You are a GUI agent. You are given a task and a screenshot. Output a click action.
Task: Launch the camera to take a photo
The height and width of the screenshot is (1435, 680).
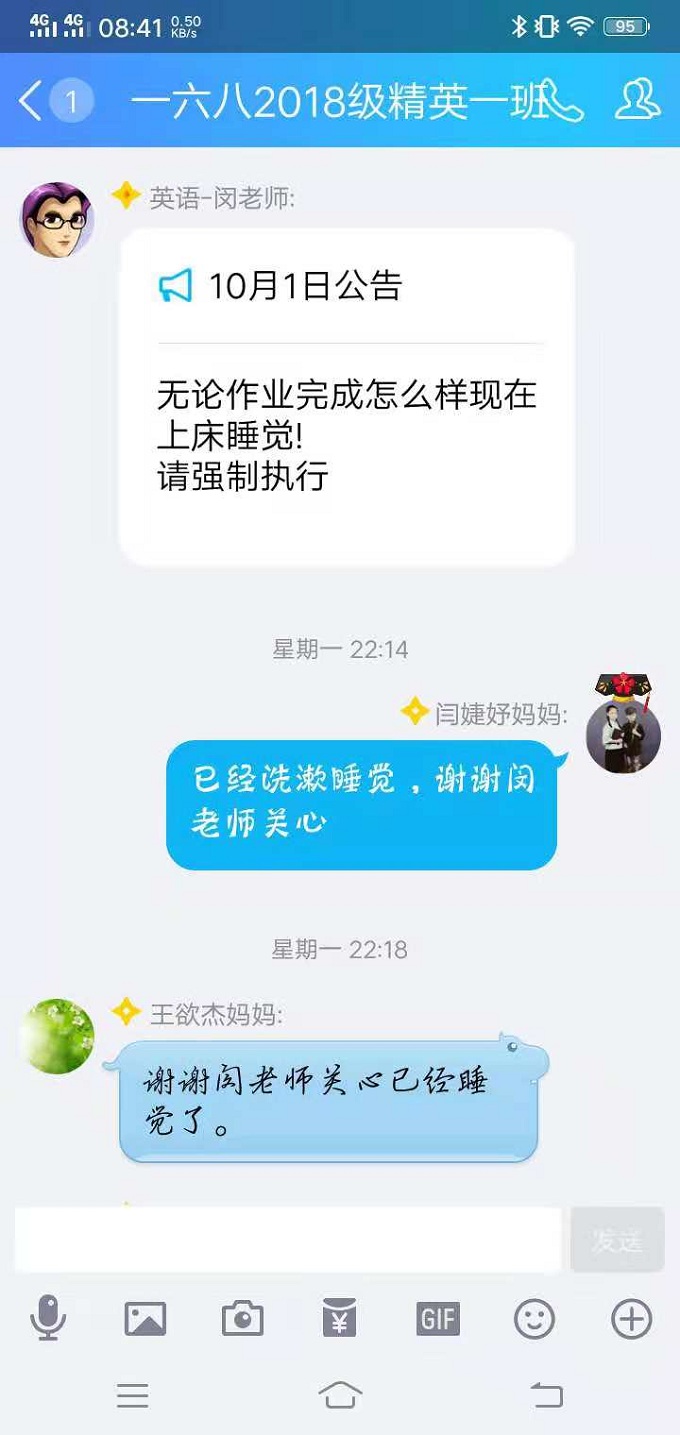242,1319
